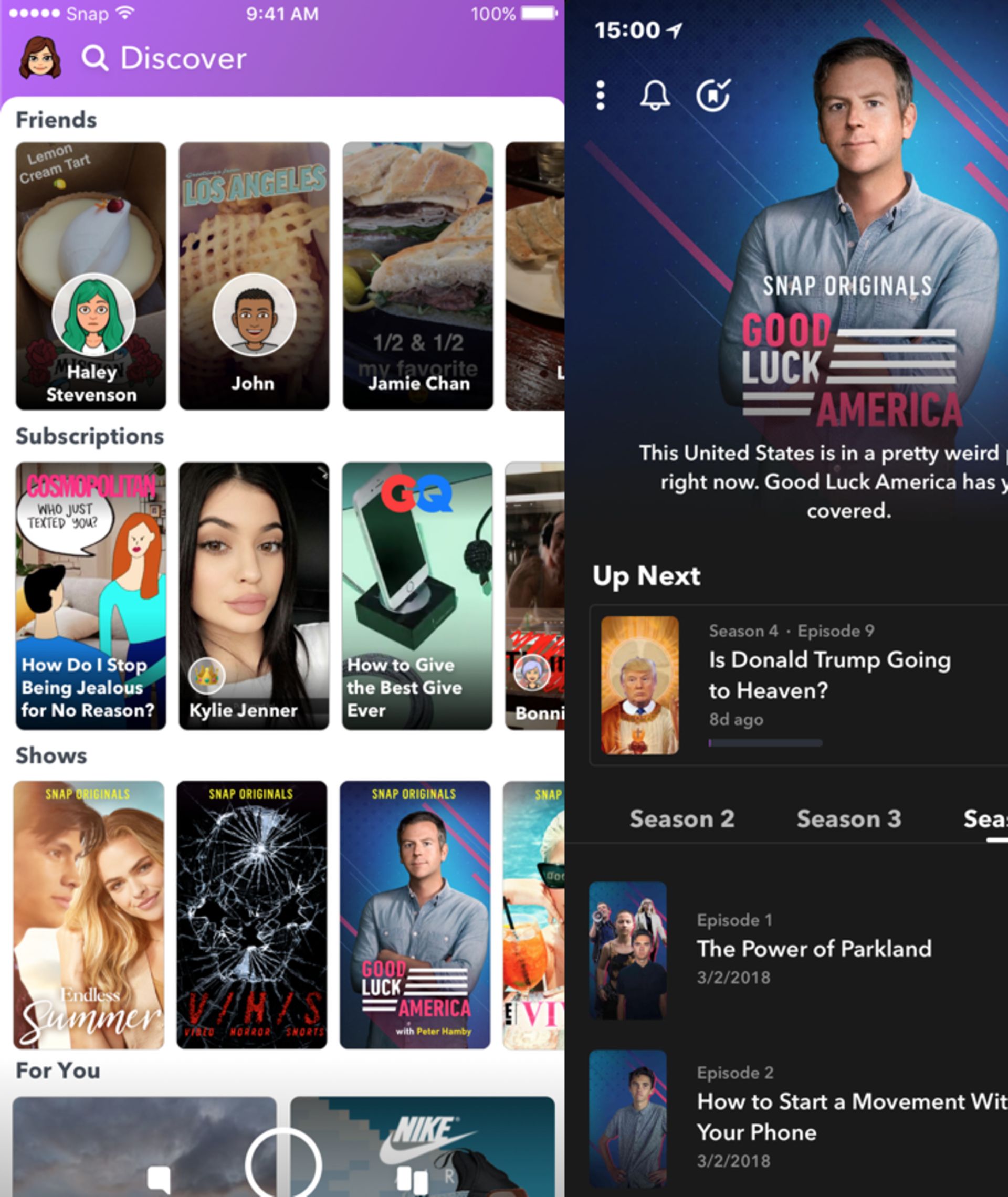Open the Bitmoji profile avatar

click(39, 58)
